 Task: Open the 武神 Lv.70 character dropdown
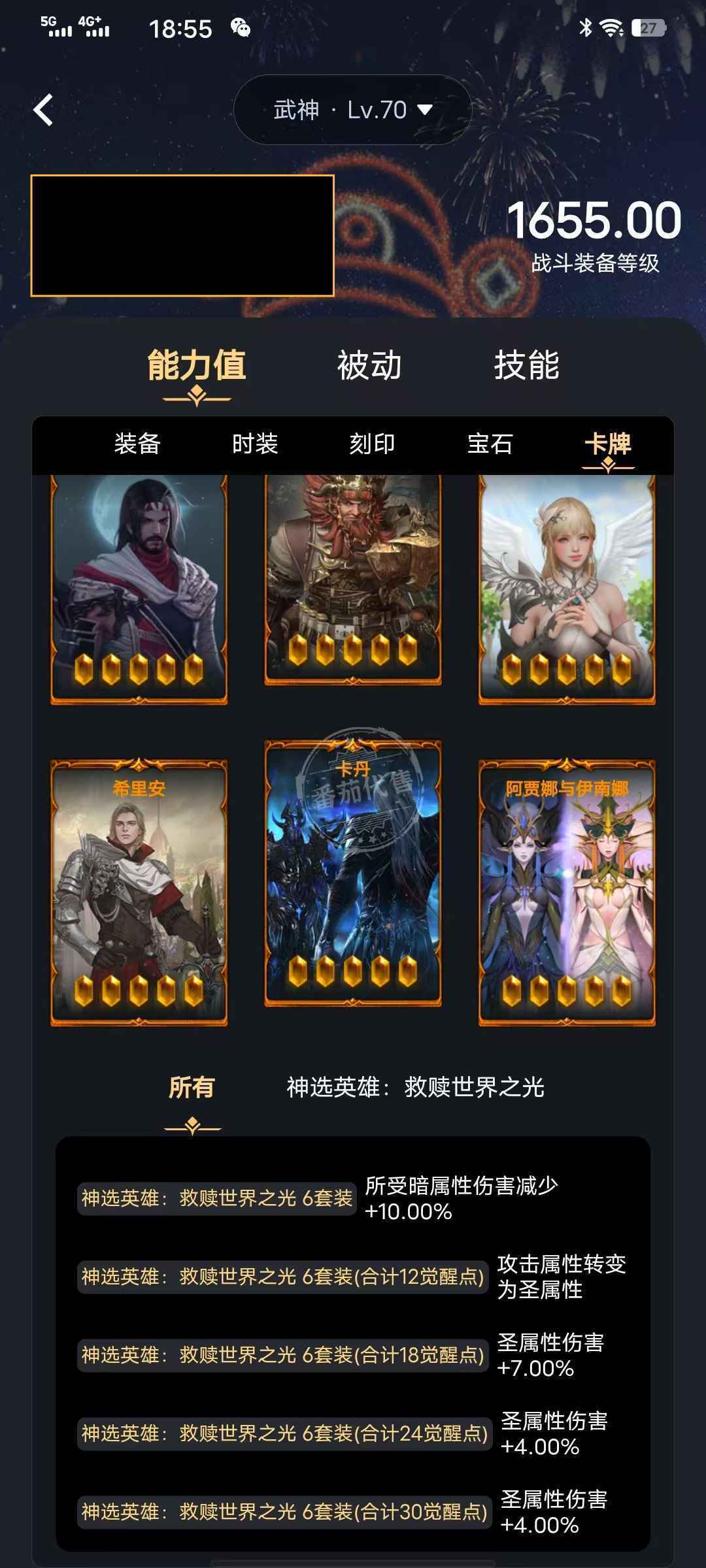click(352, 110)
